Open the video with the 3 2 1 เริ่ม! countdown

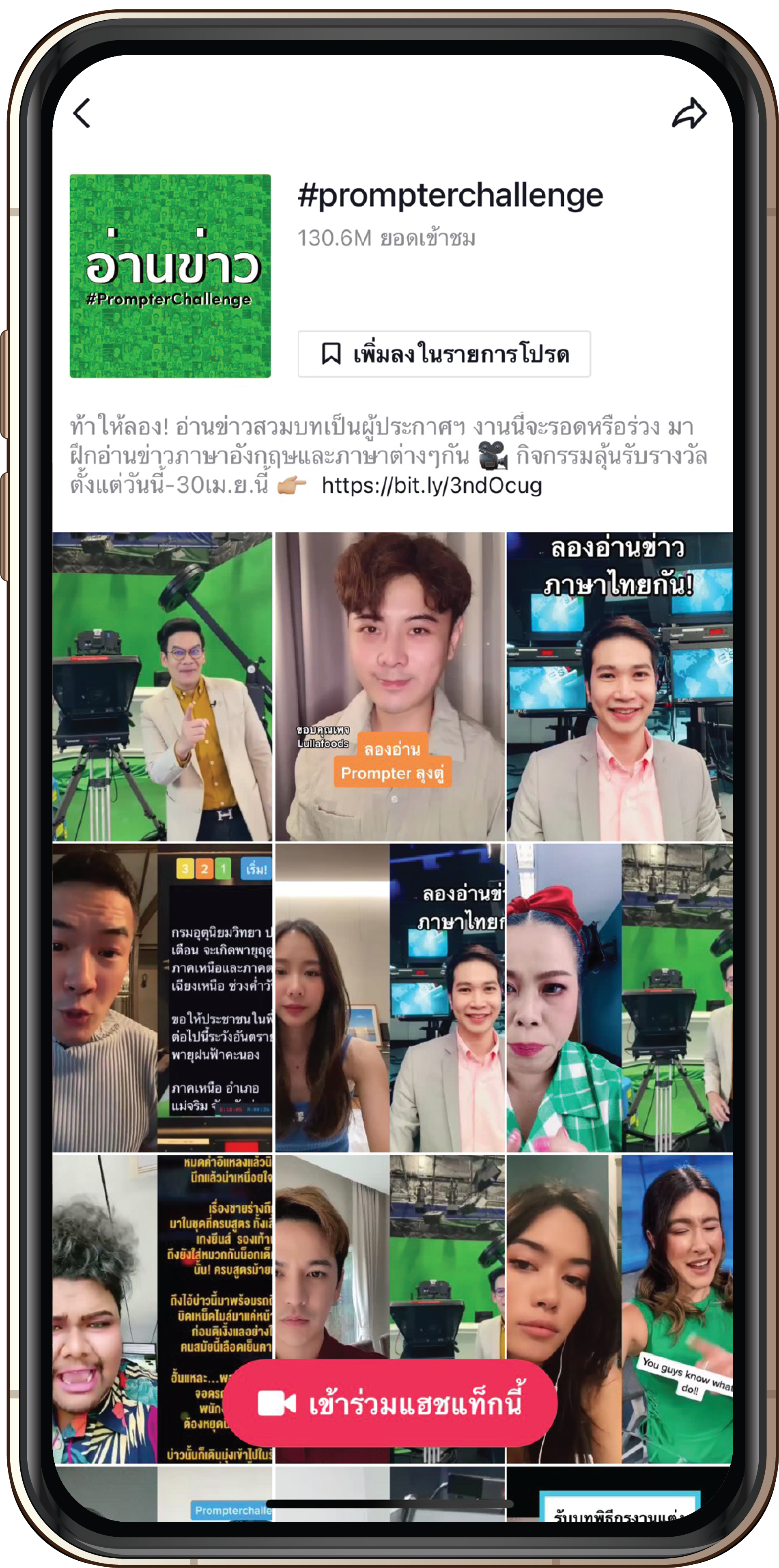pyautogui.click(x=162, y=997)
